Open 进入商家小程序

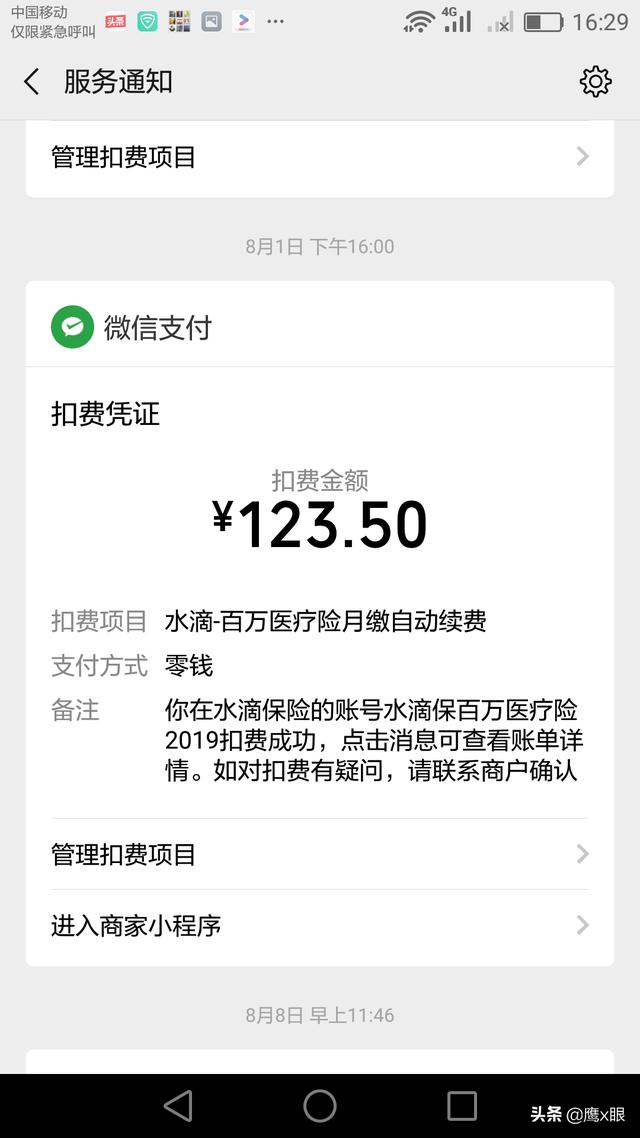319,926
